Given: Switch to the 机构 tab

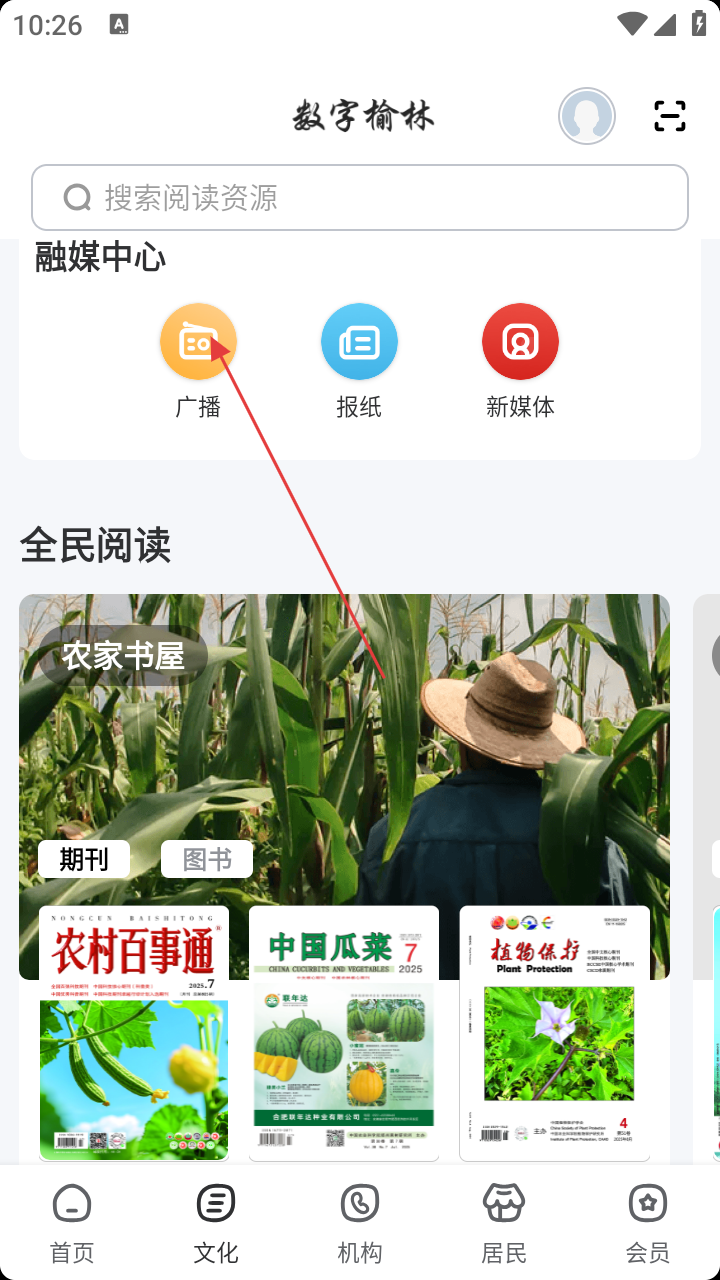Looking at the screenshot, I should click(360, 1223).
